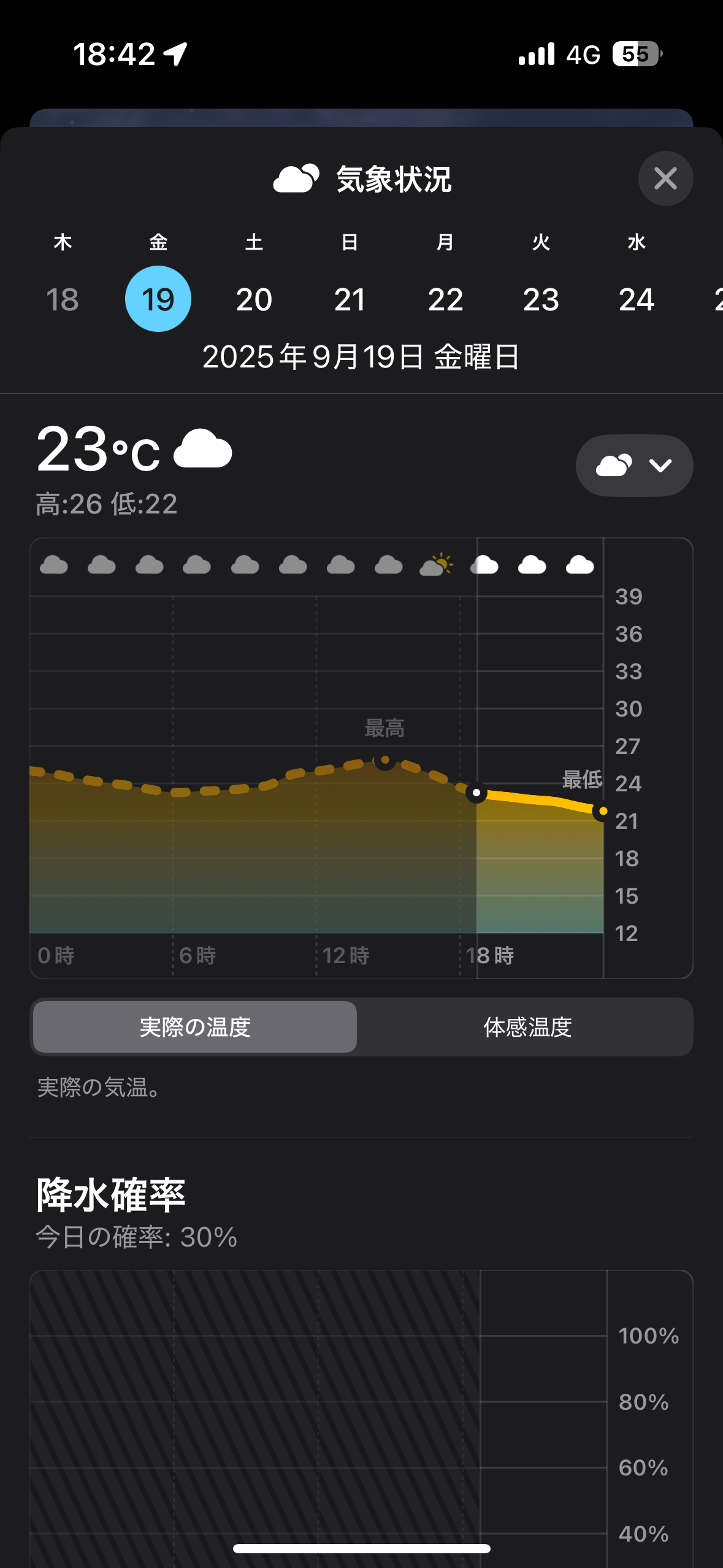723x1568 pixels.
Task: Select Saturday the 20th
Action: click(254, 299)
